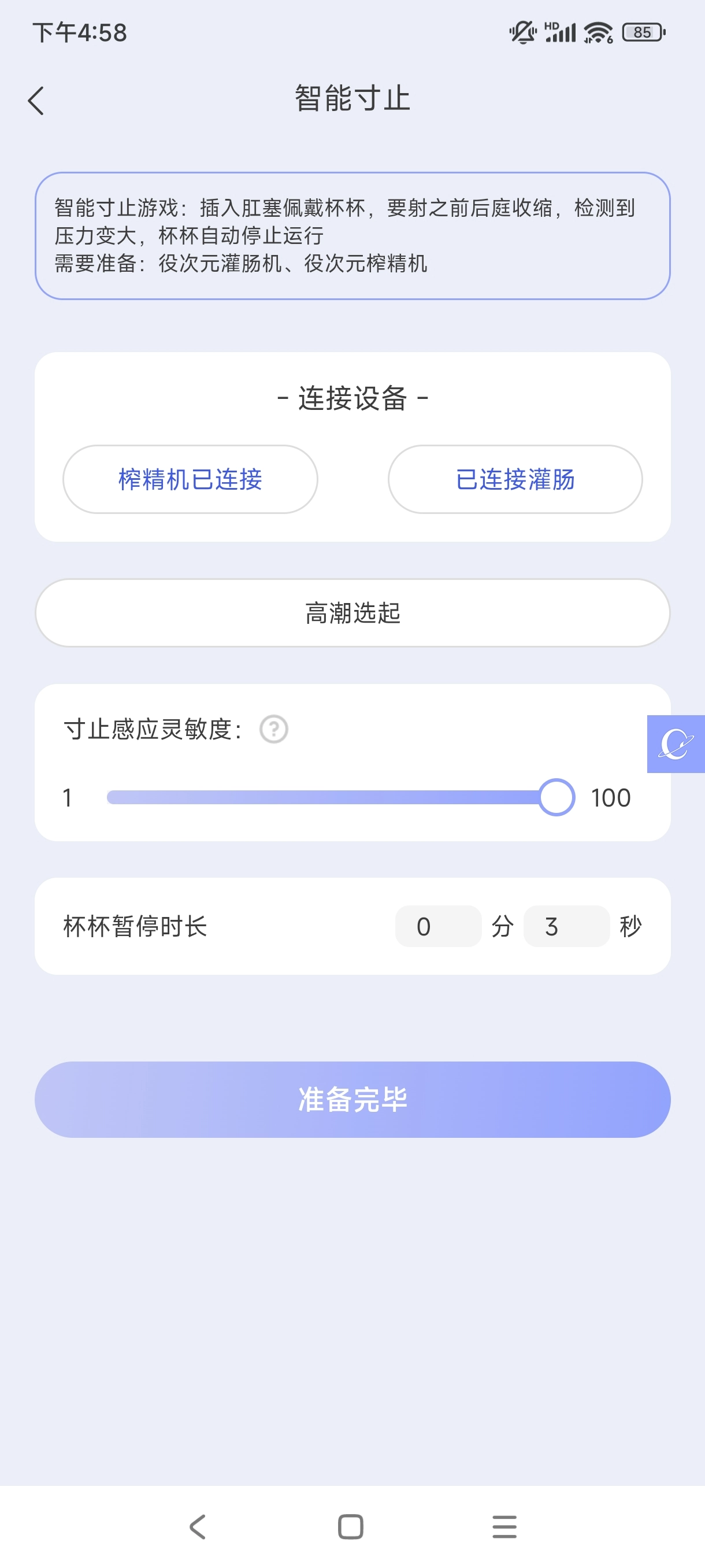Image resolution: width=705 pixels, height=1568 pixels.
Task: Edit the pause duration seconds field
Action: tap(566, 926)
